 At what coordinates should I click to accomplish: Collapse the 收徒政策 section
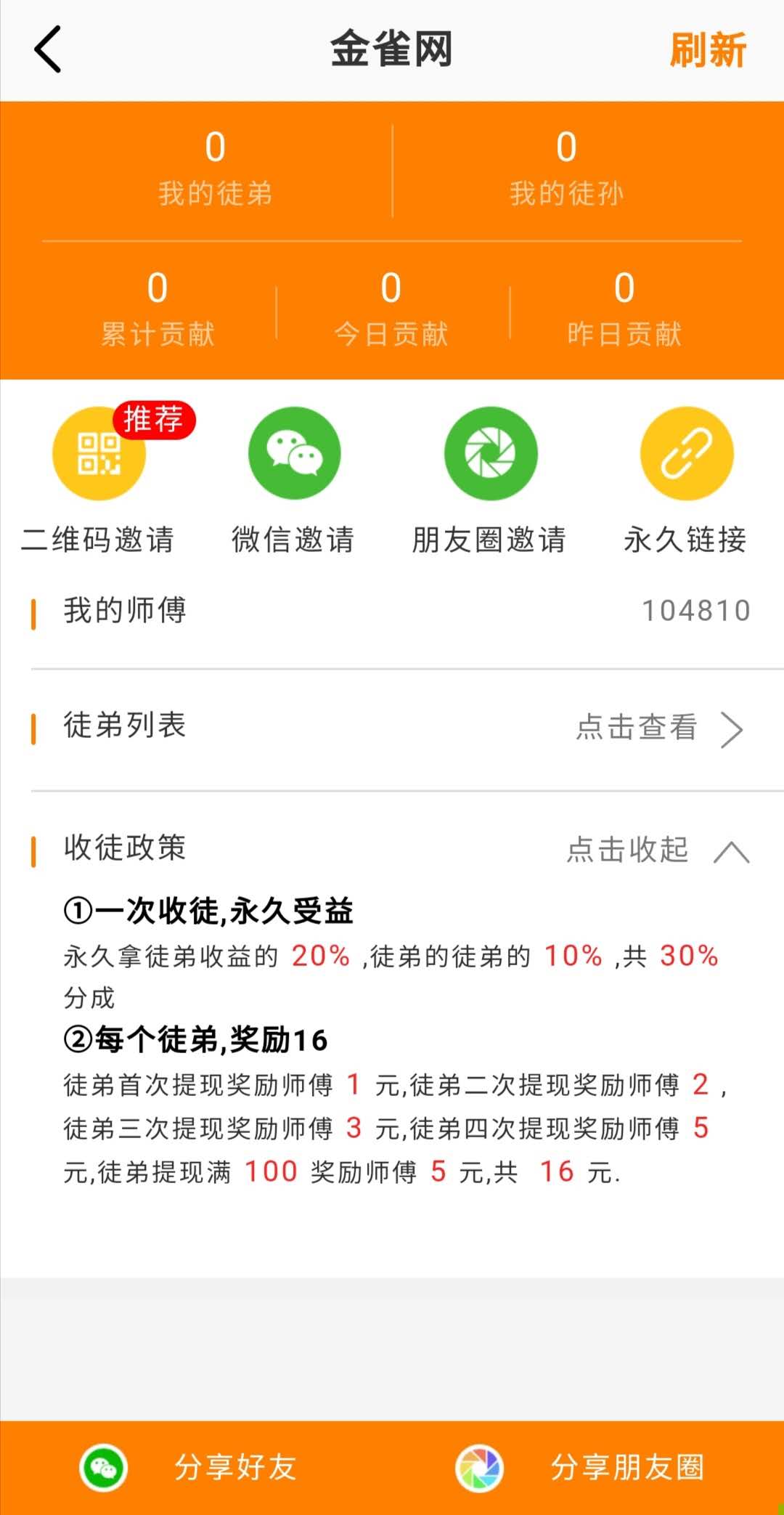pos(657,850)
